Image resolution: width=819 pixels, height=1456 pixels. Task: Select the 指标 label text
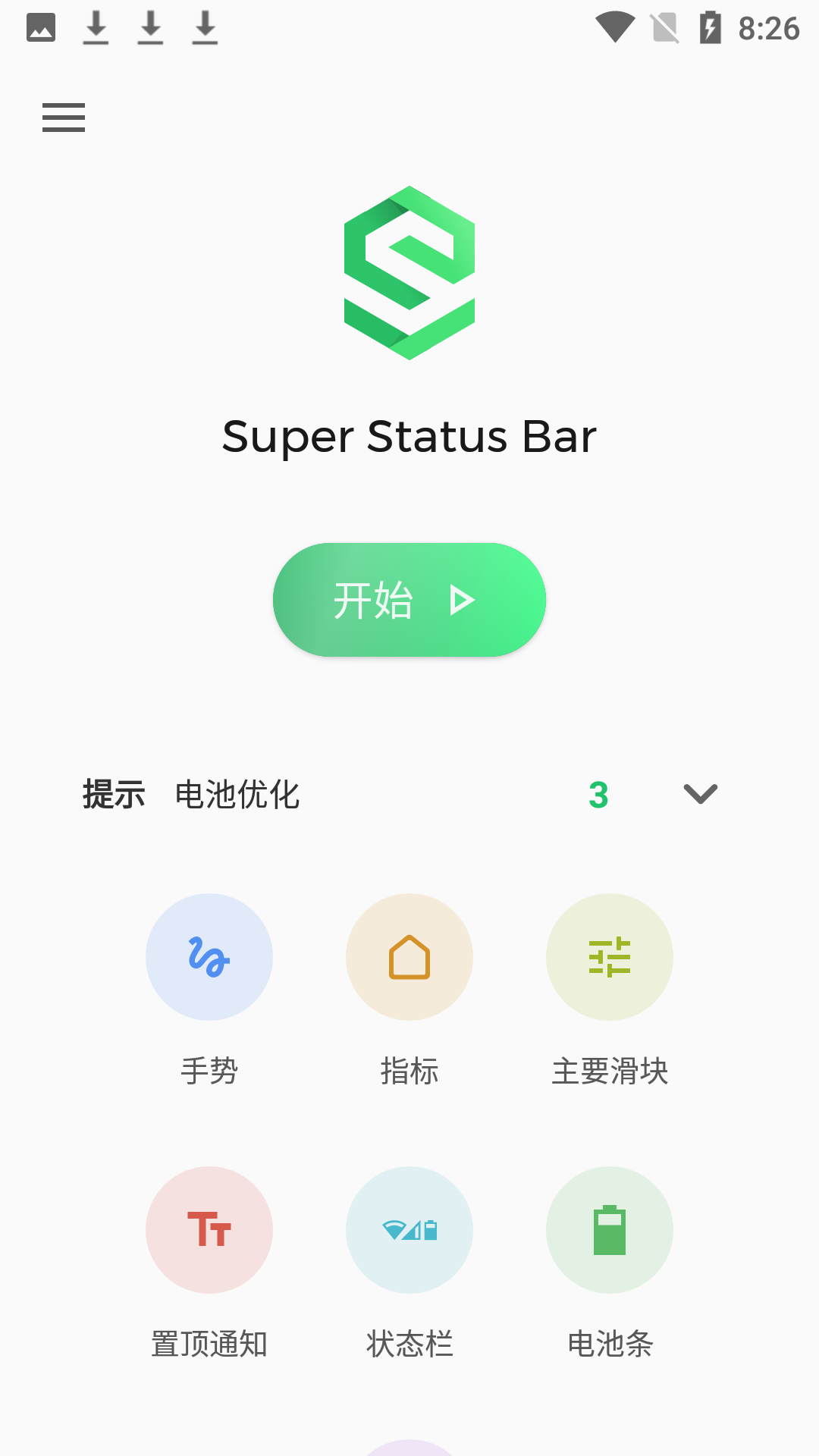pyautogui.click(x=409, y=1071)
